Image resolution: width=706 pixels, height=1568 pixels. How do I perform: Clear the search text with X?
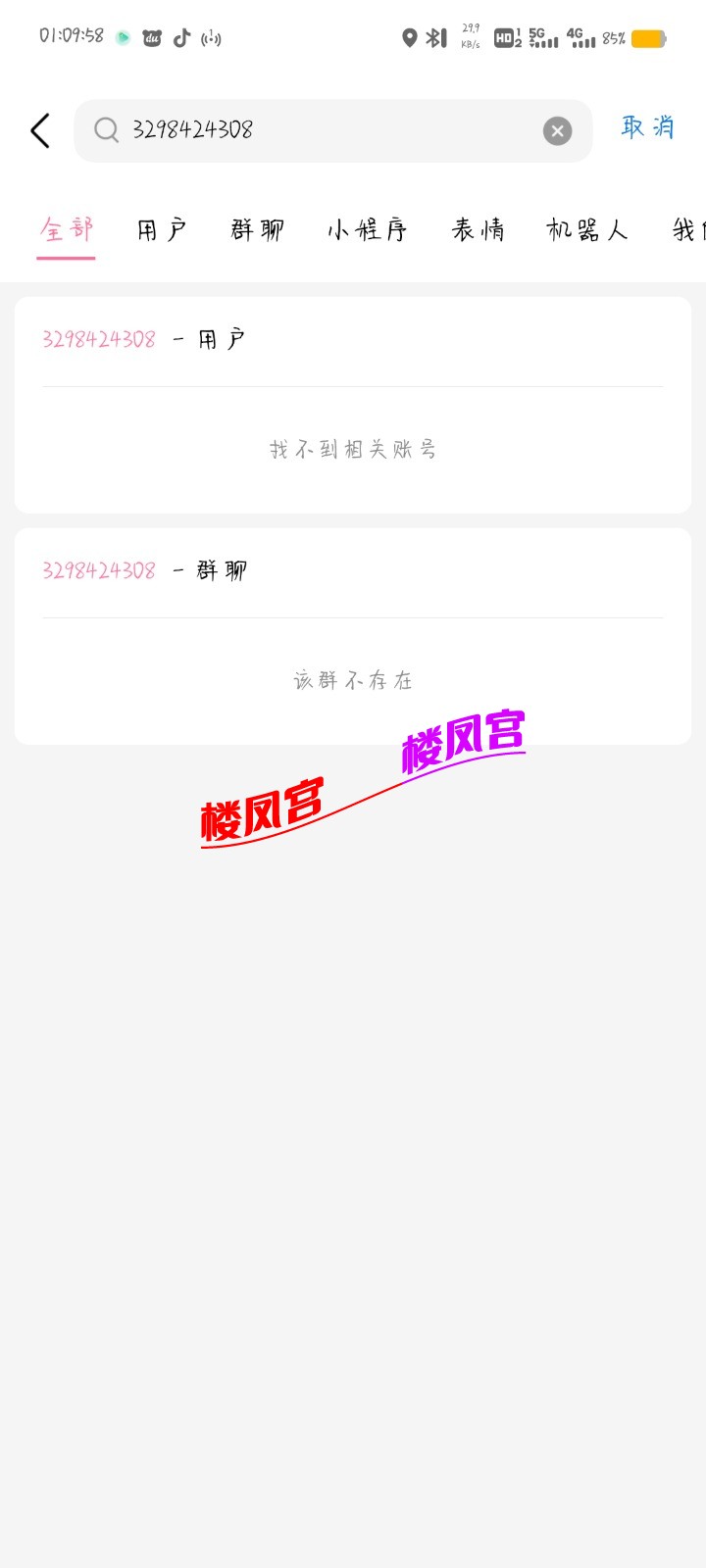click(x=557, y=130)
